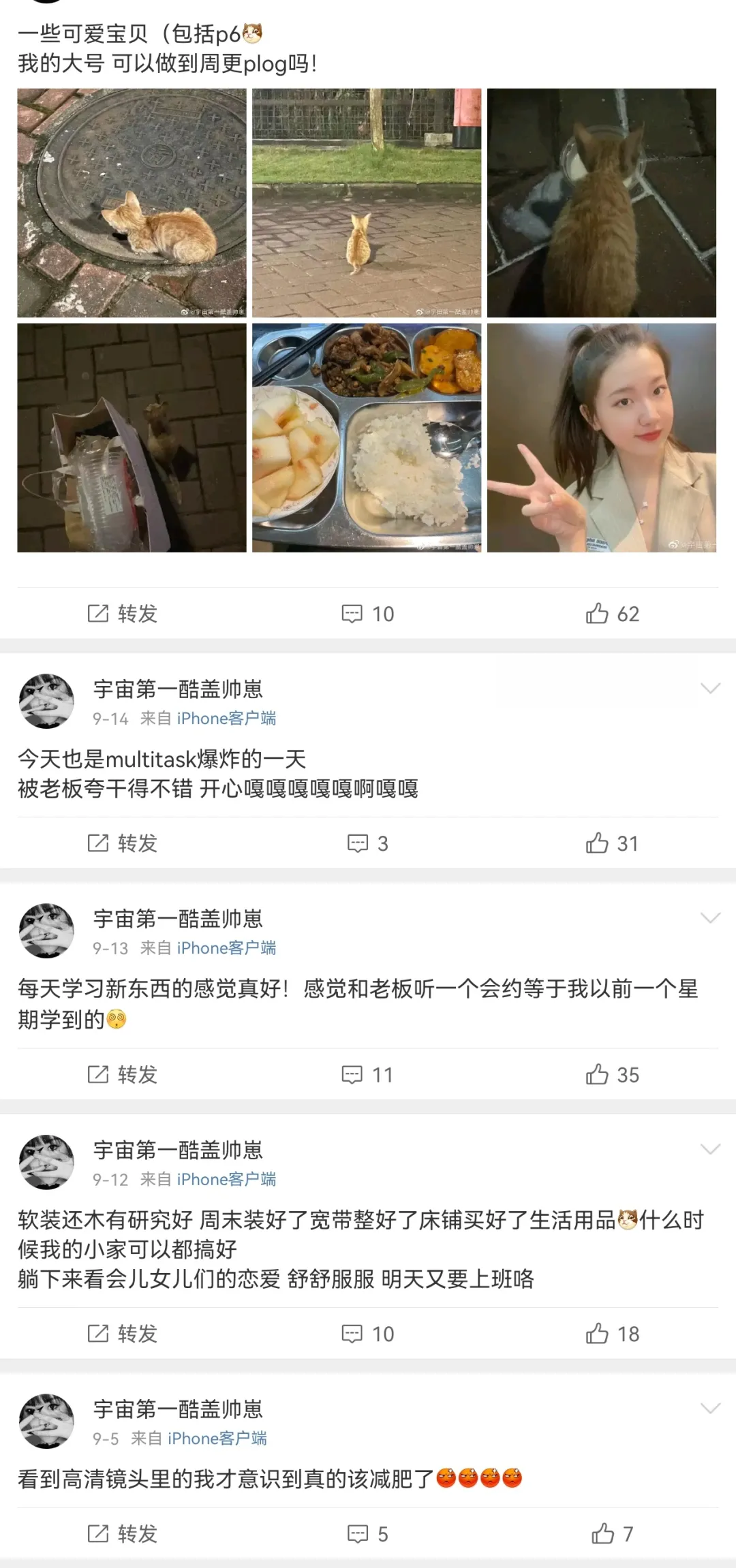
Task: Click the user avatar on the 9-13 post
Action: pyautogui.click(x=46, y=932)
